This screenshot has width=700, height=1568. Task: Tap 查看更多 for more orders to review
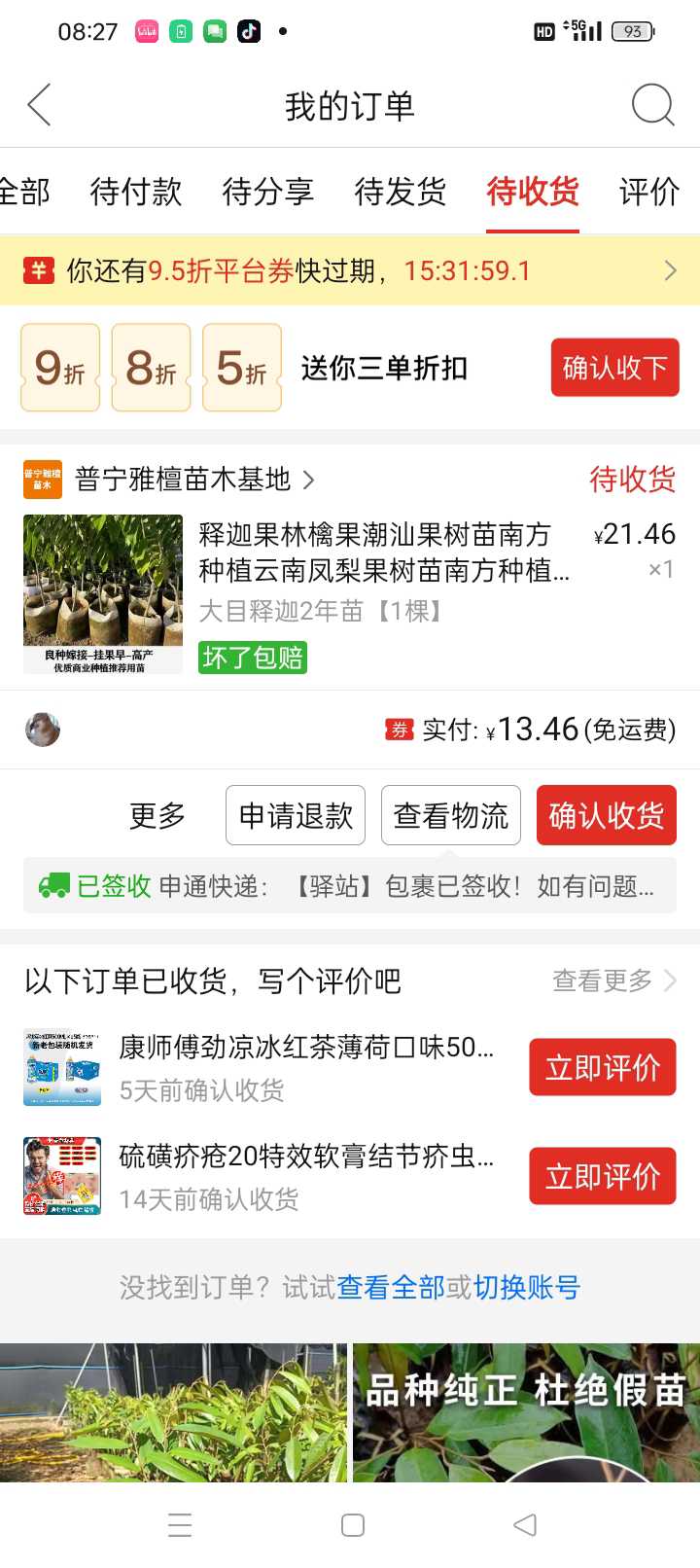(x=614, y=980)
